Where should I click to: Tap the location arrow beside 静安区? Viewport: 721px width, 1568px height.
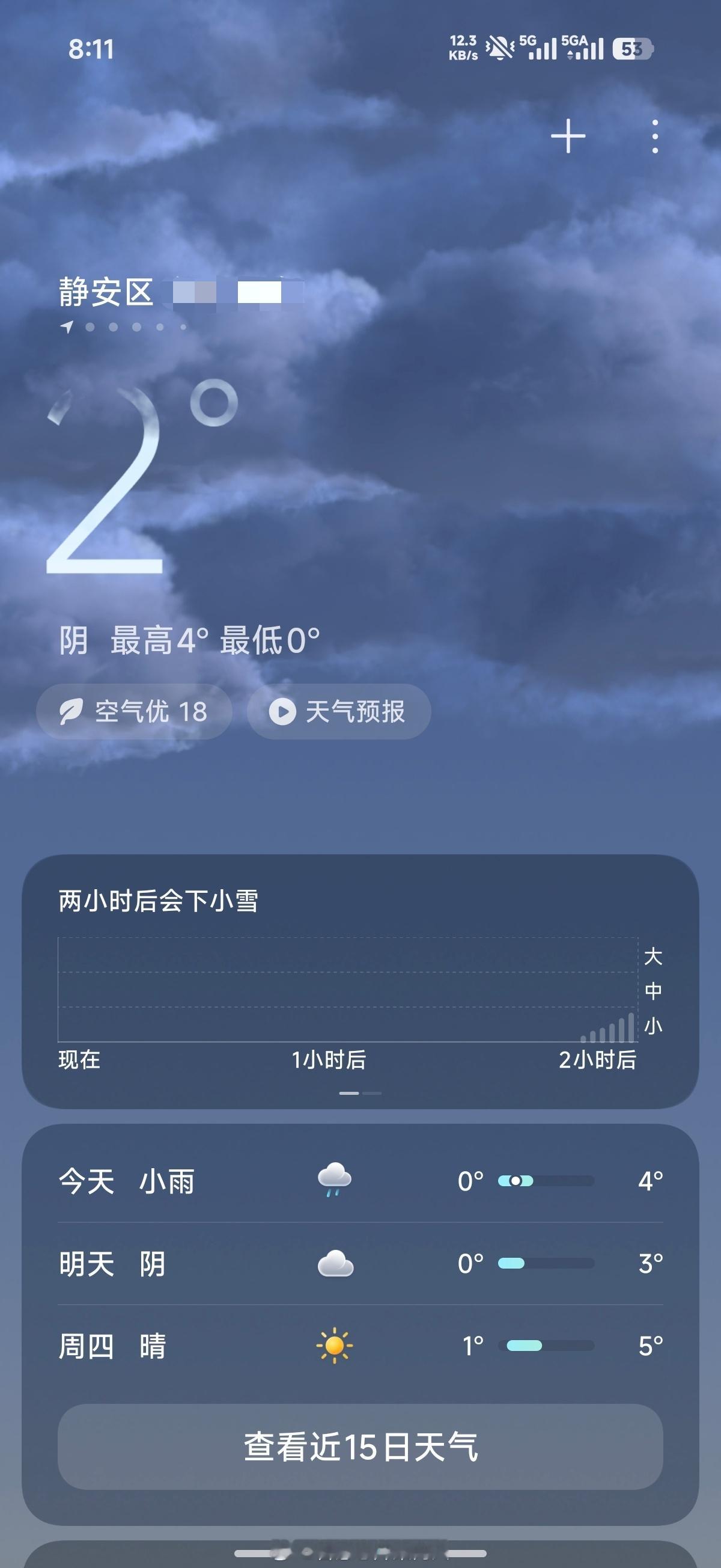click(68, 327)
